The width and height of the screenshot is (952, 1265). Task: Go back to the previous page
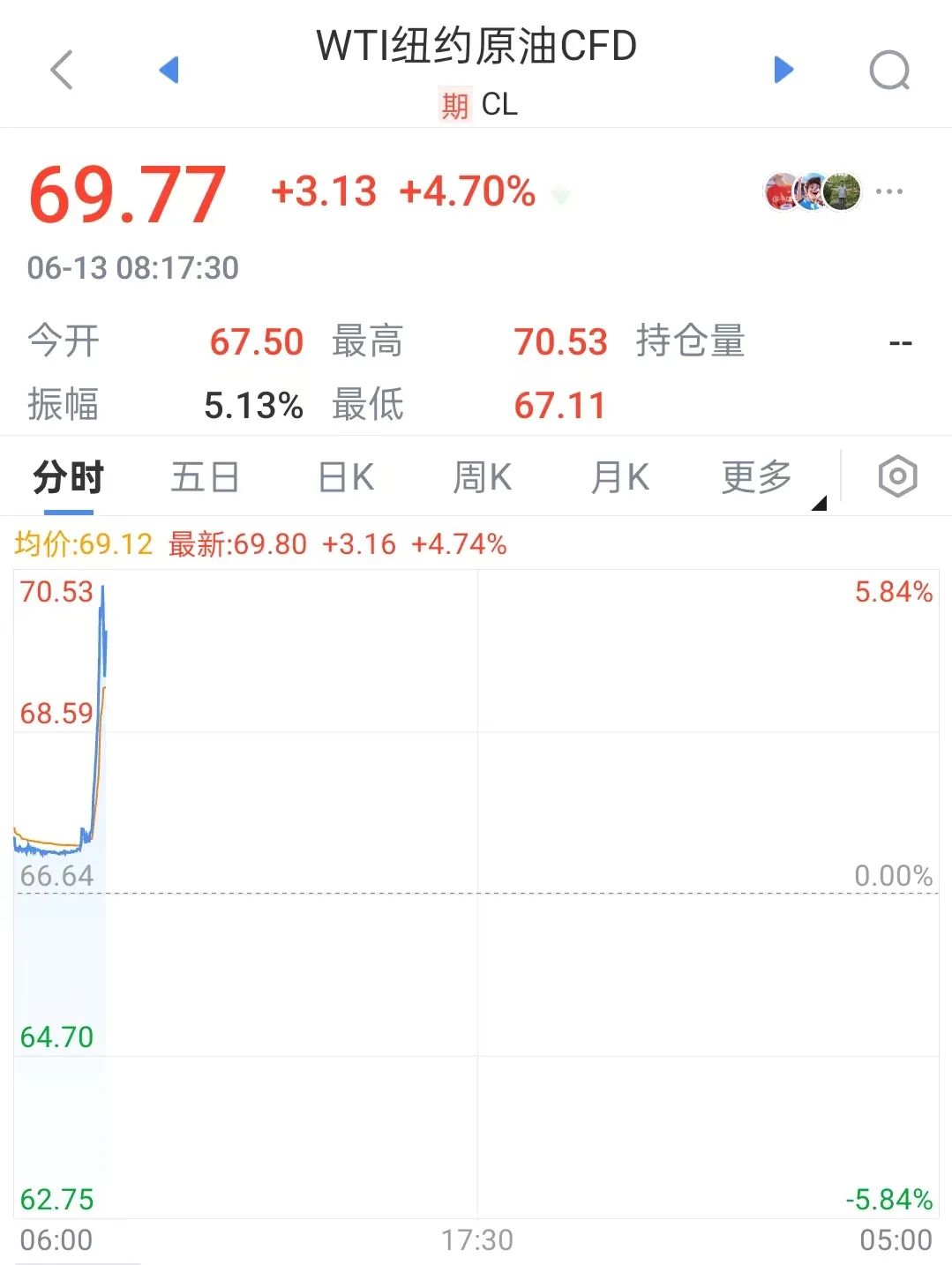coord(62,70)
